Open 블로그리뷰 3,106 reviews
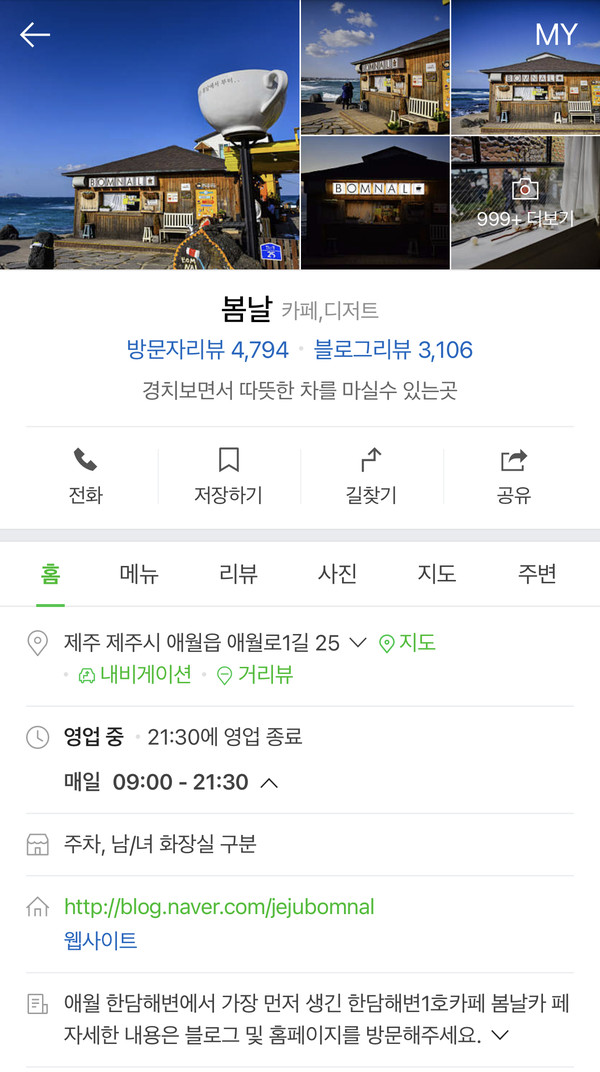Viewport: 600px width, 1072px height. coord(393,350)
